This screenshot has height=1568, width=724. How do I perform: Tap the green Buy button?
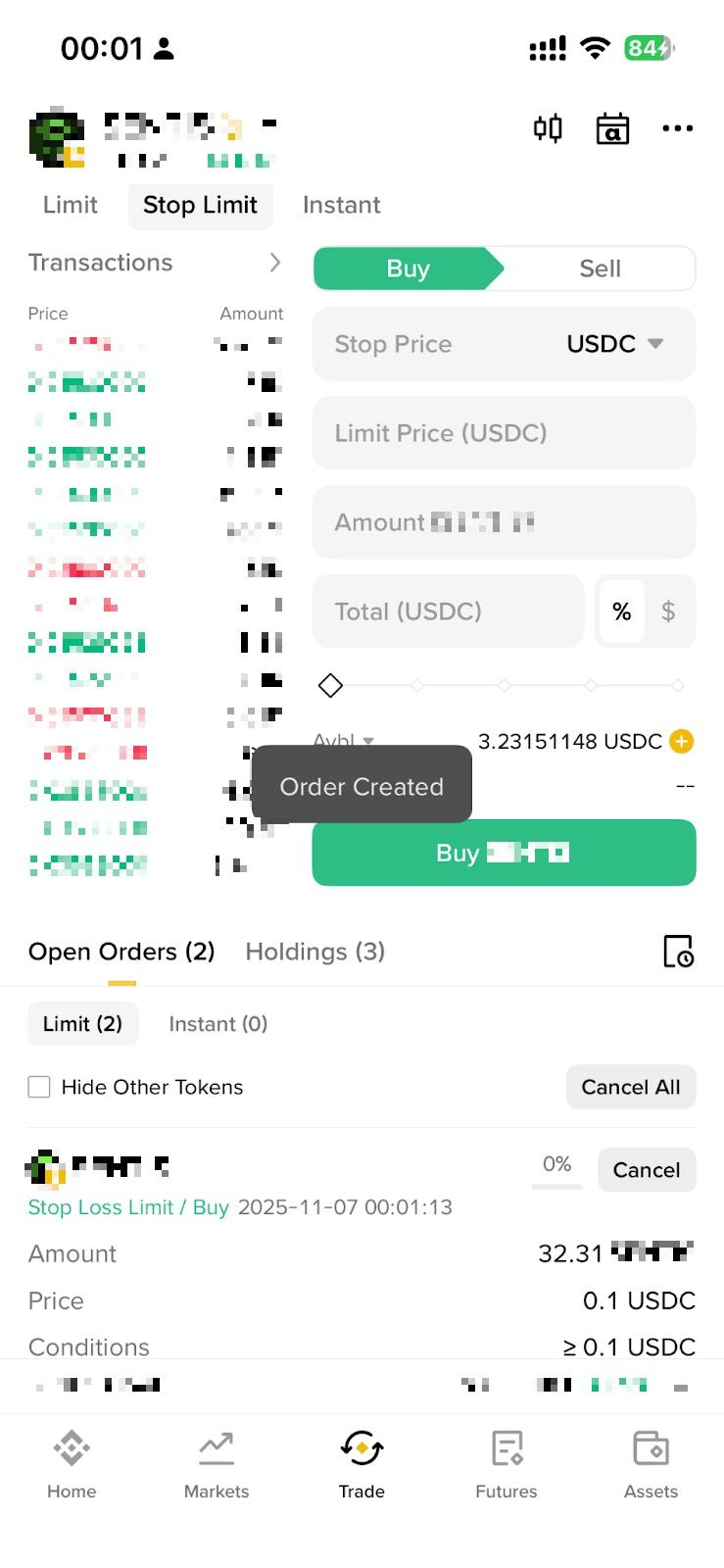pyautogui.click(x=504, y=853)
